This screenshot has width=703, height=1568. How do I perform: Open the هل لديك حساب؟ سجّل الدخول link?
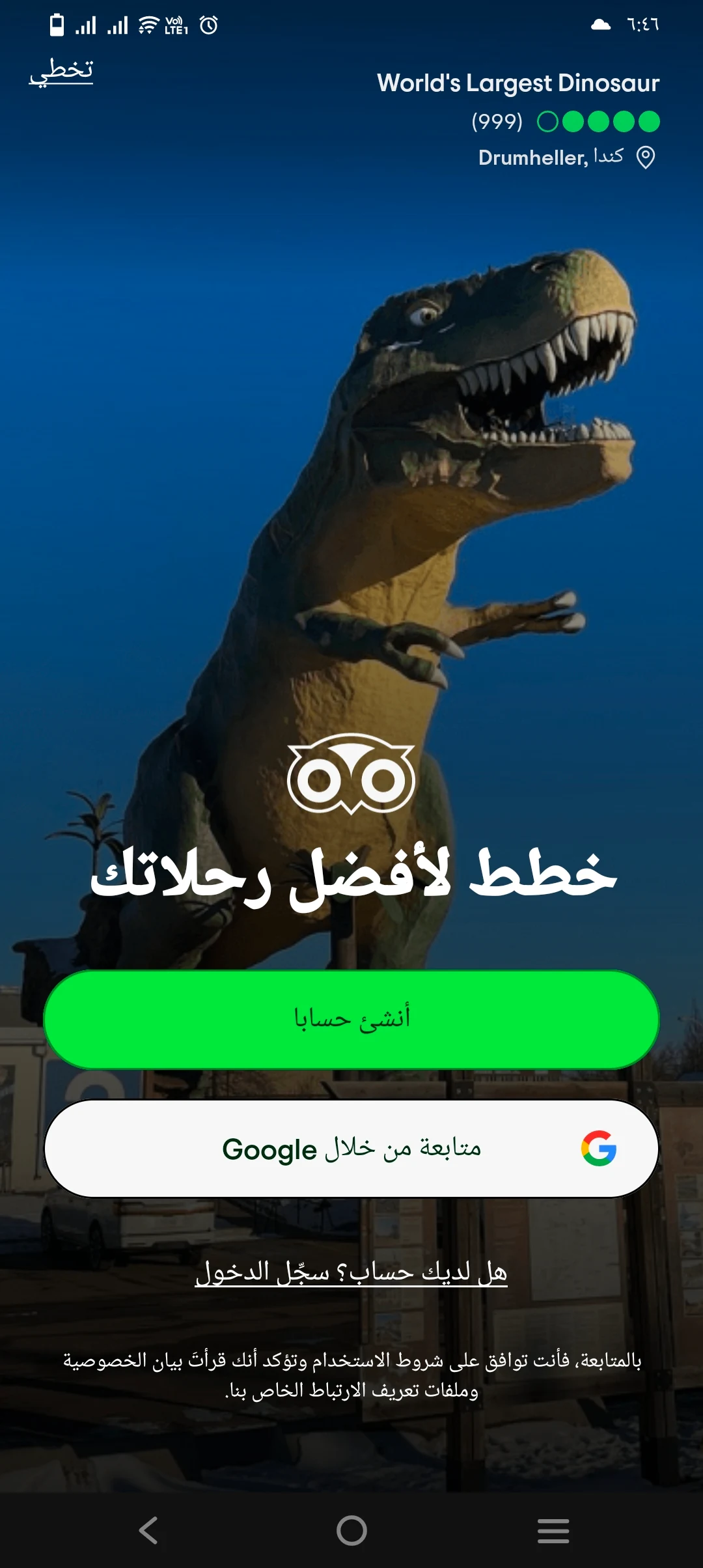pyautogui.click(x=351, y=1272)
